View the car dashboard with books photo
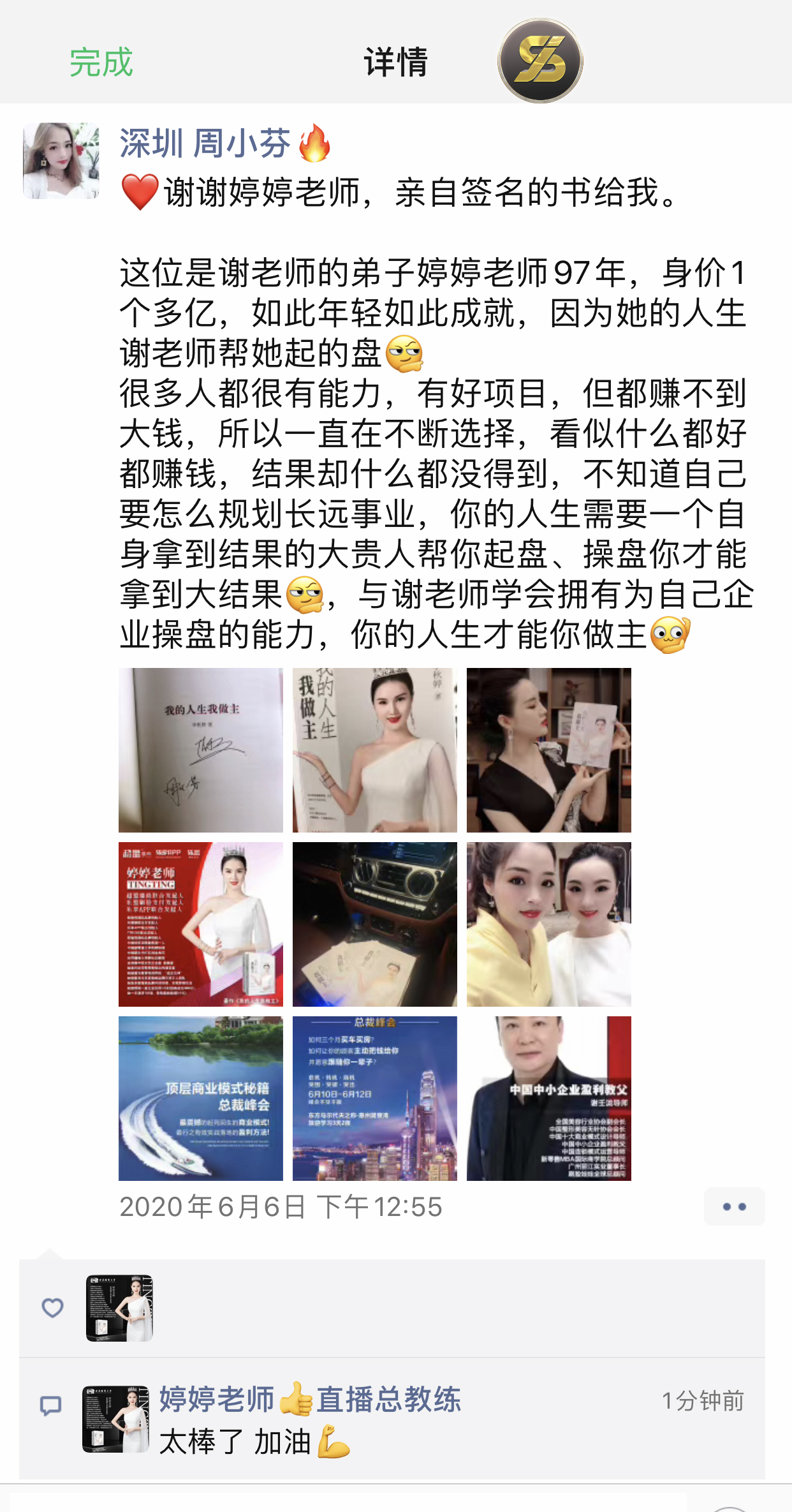 [374, 924]
